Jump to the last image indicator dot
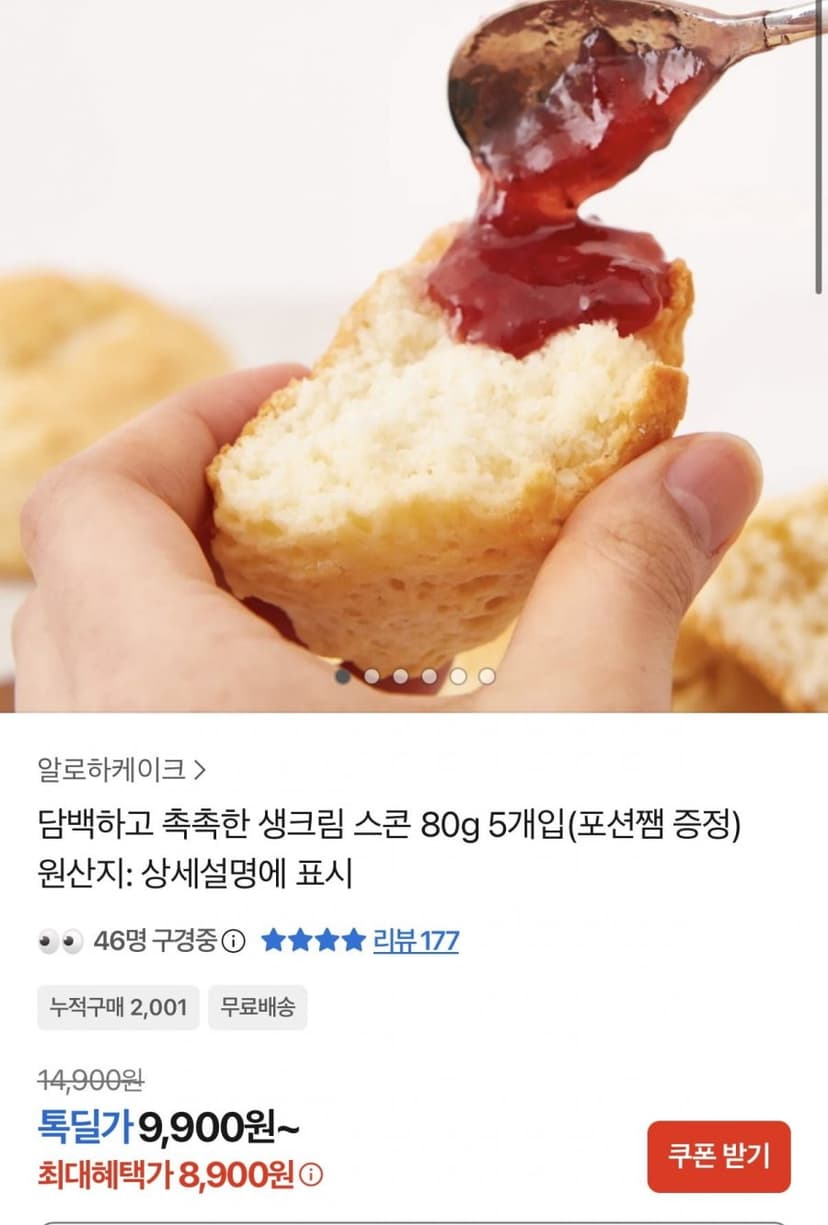Viewport: 828px width, 1225px height. coord(487,676)
